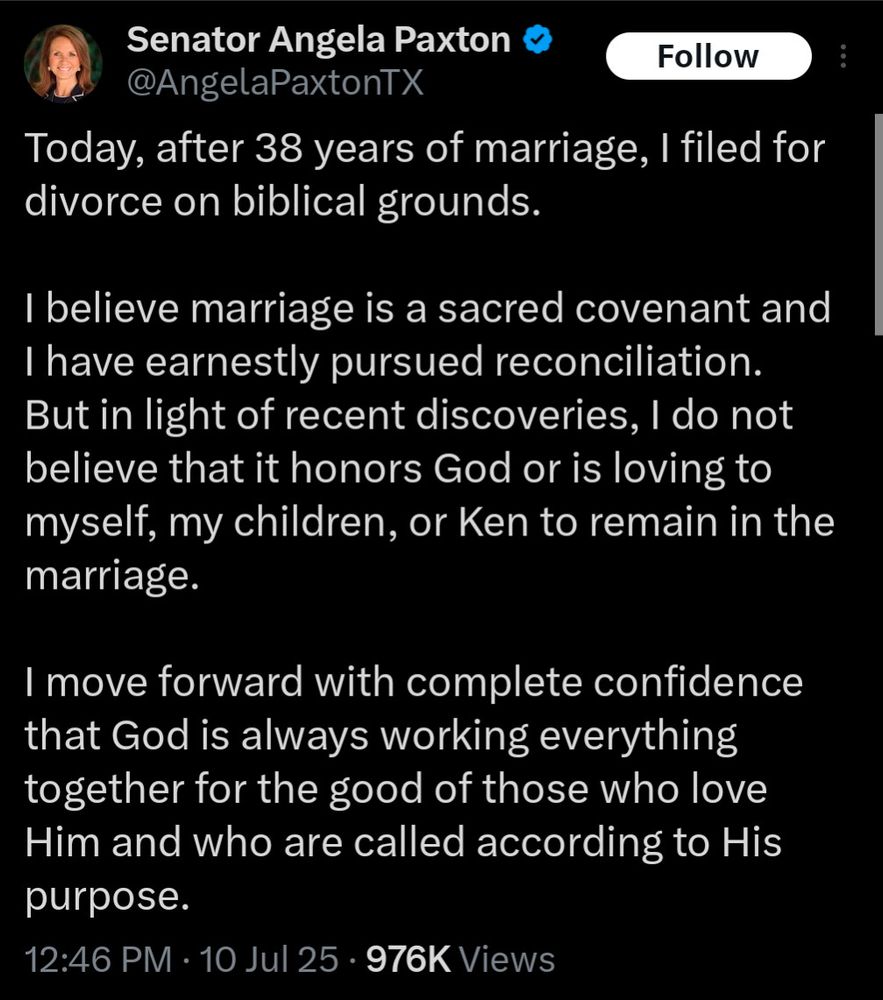Click the final paragraph mentioning His purpose
883x1000 pixels.
point(415,786)
